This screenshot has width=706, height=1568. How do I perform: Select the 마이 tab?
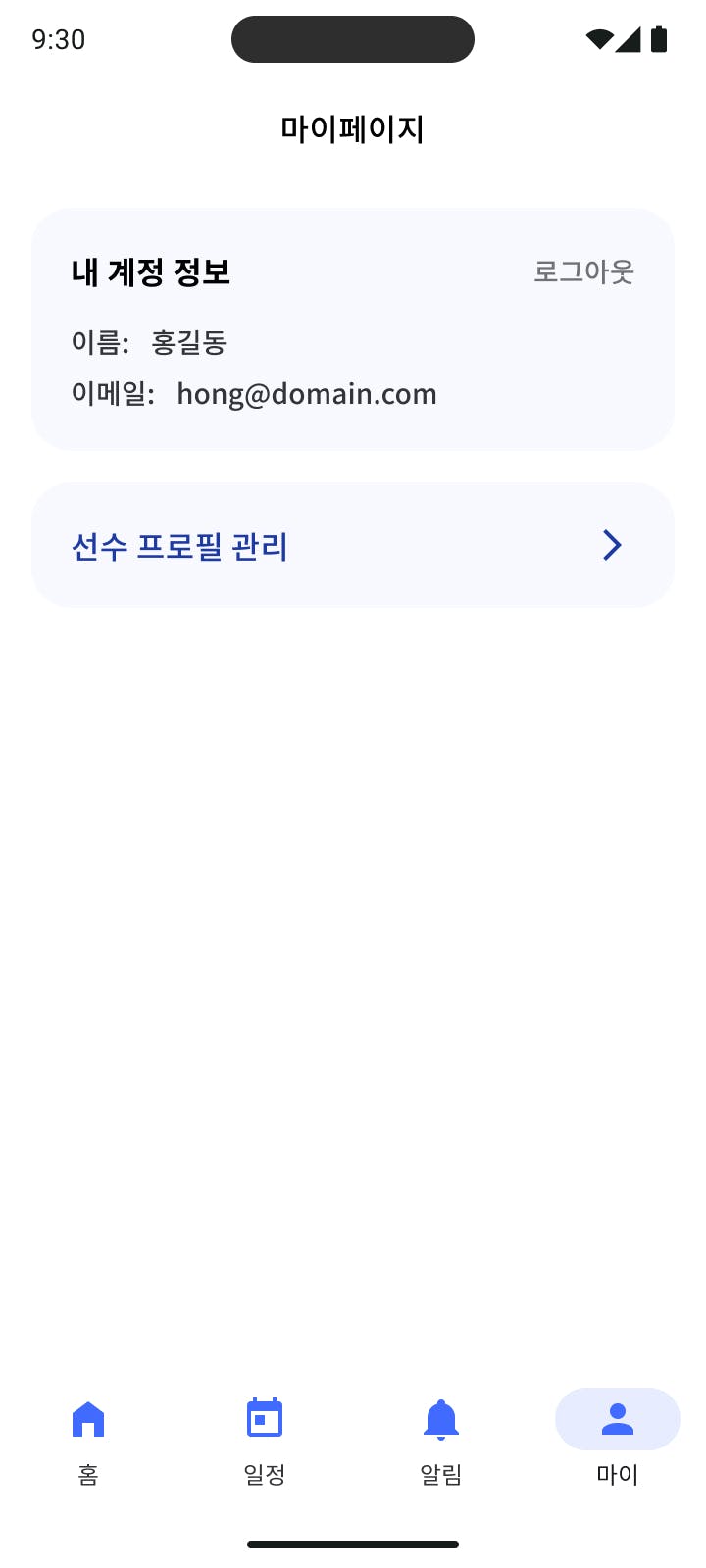click(617, 1438)
